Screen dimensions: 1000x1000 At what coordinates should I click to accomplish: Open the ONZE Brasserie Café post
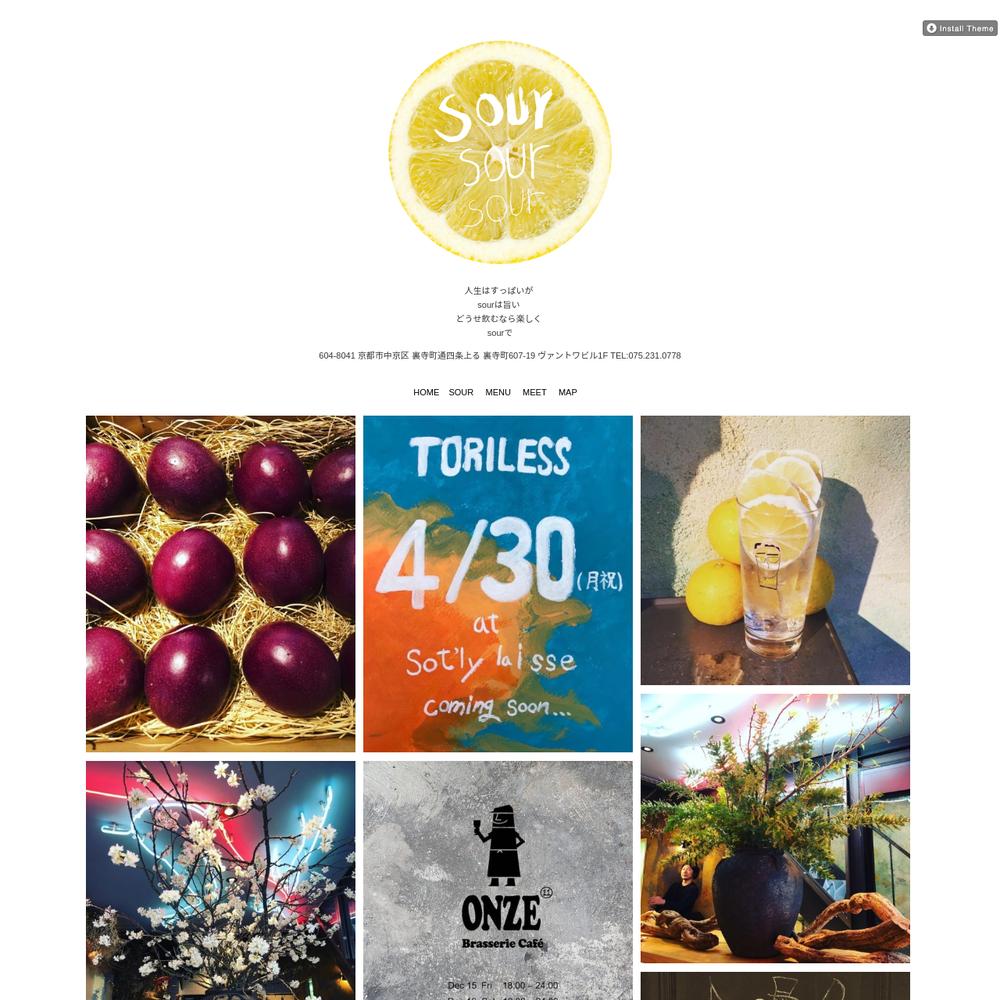coord(498,880)
